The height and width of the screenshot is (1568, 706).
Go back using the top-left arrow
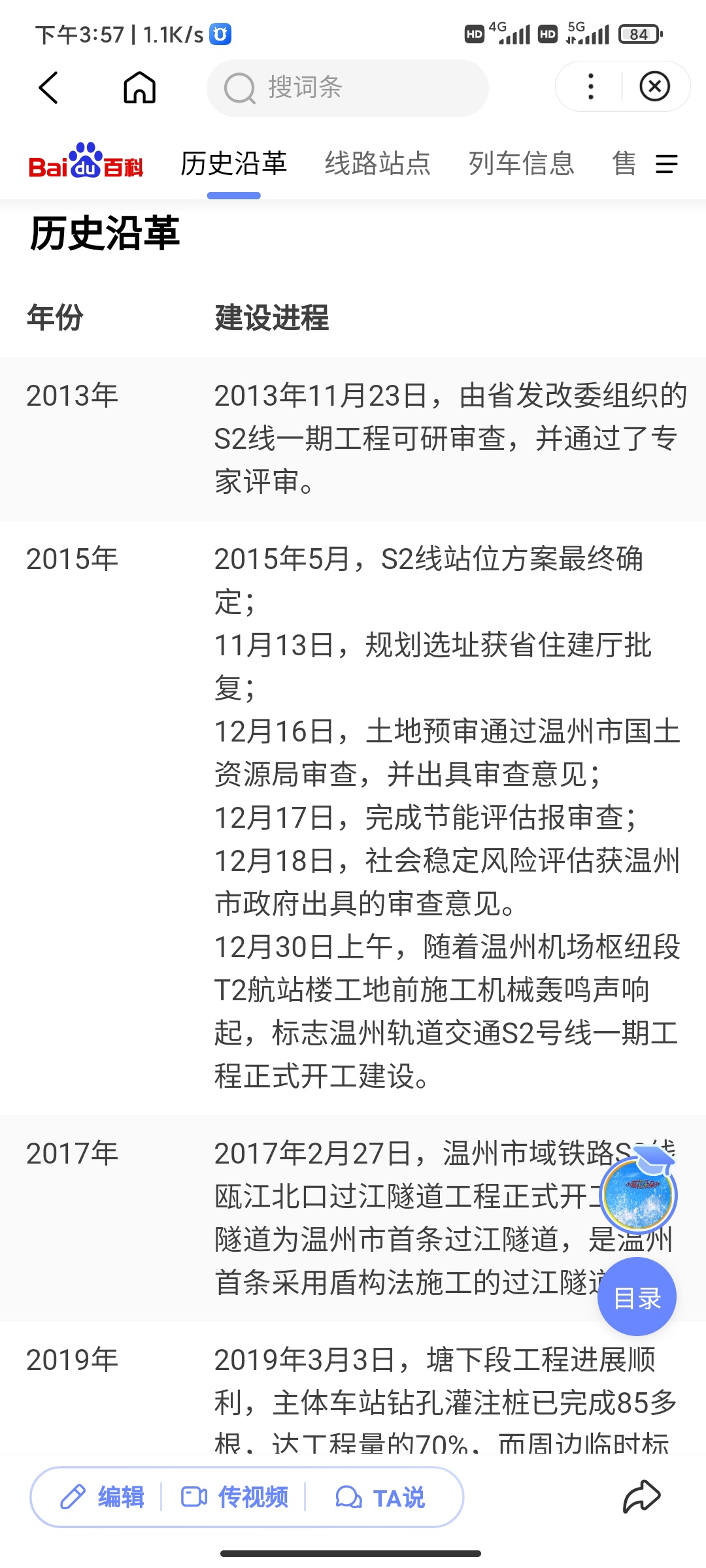pyautogui.click(x=48, y=88)
